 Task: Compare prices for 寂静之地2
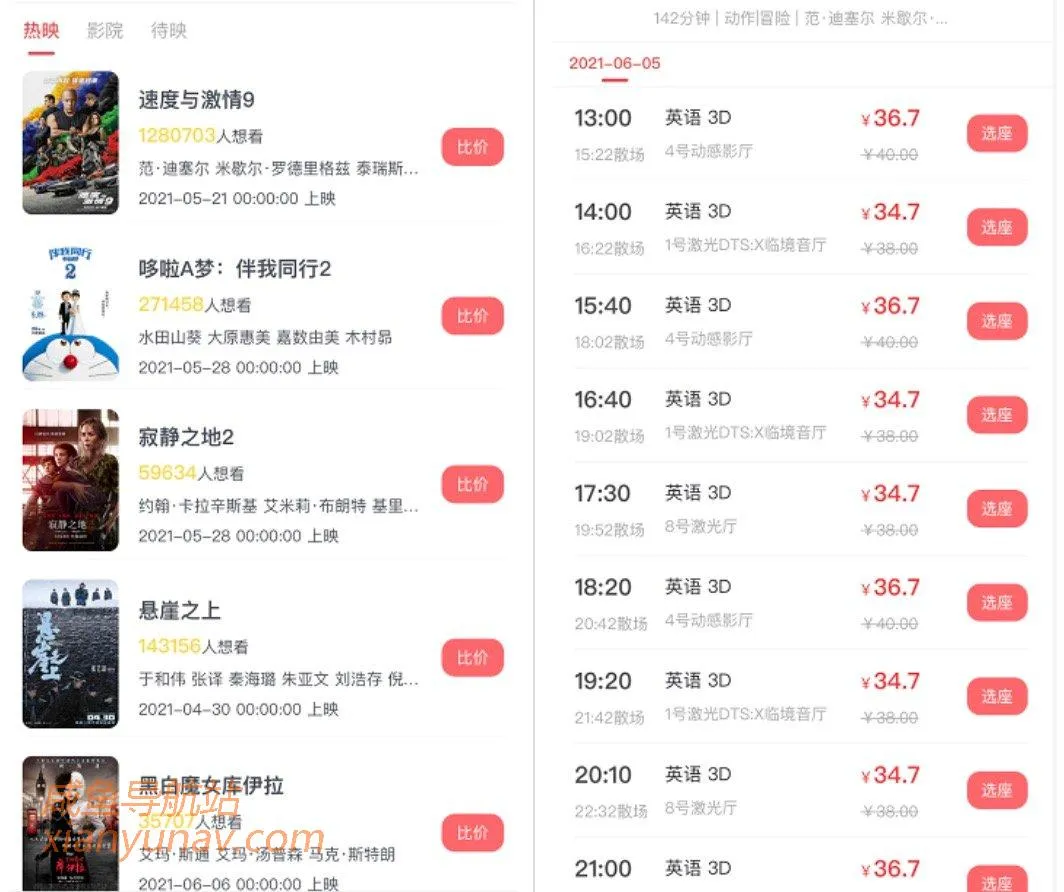pyautogui.click(x=472, y=485)
